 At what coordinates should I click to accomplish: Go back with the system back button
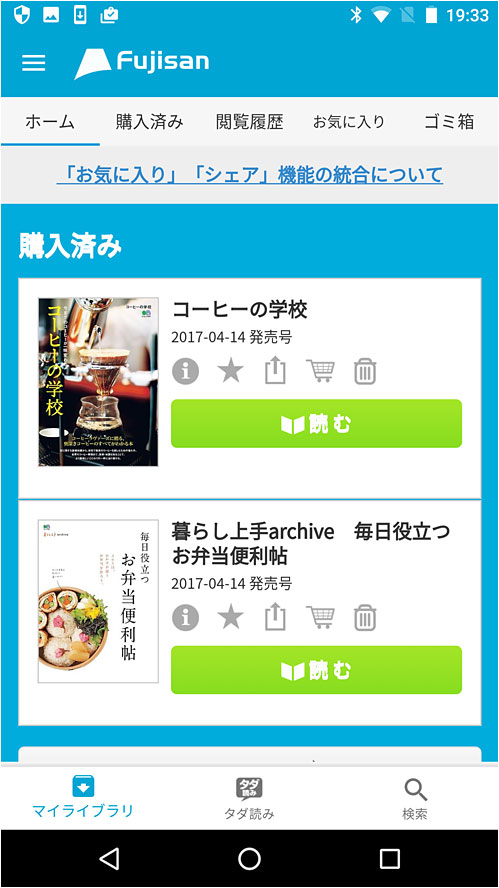(109, 859)
